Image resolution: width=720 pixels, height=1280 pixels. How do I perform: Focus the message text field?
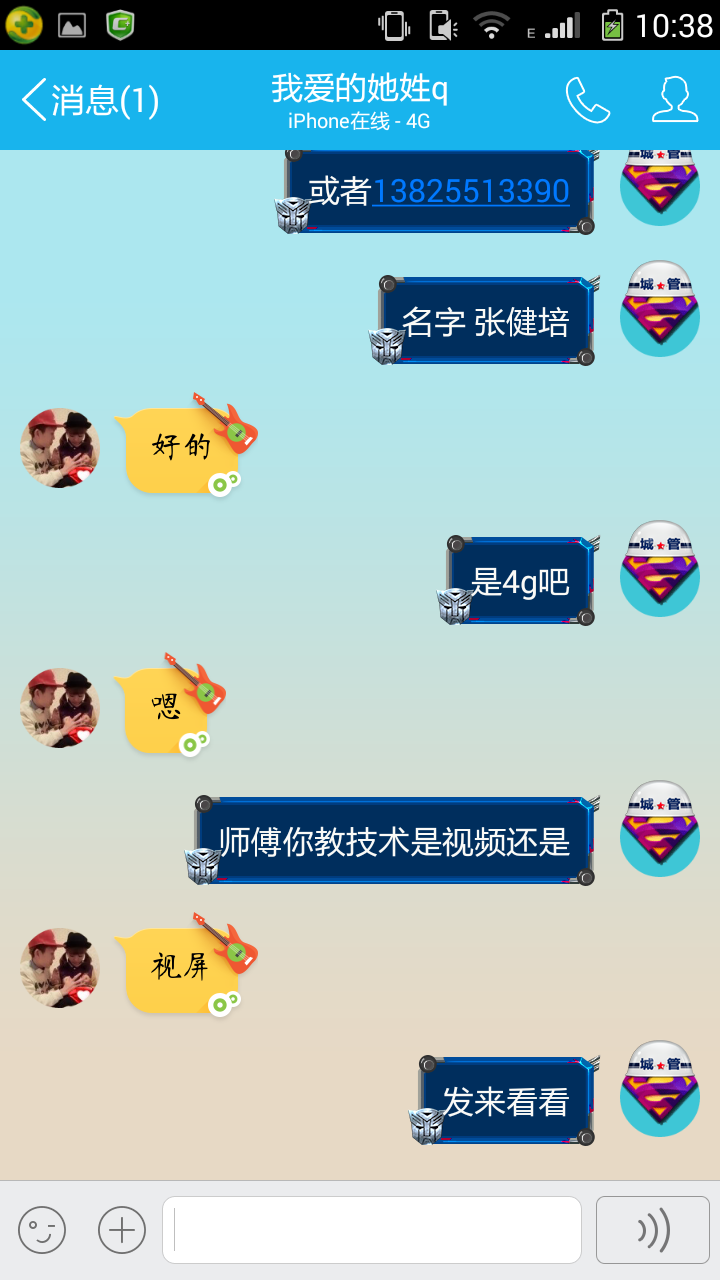(x=372, y=1230)
